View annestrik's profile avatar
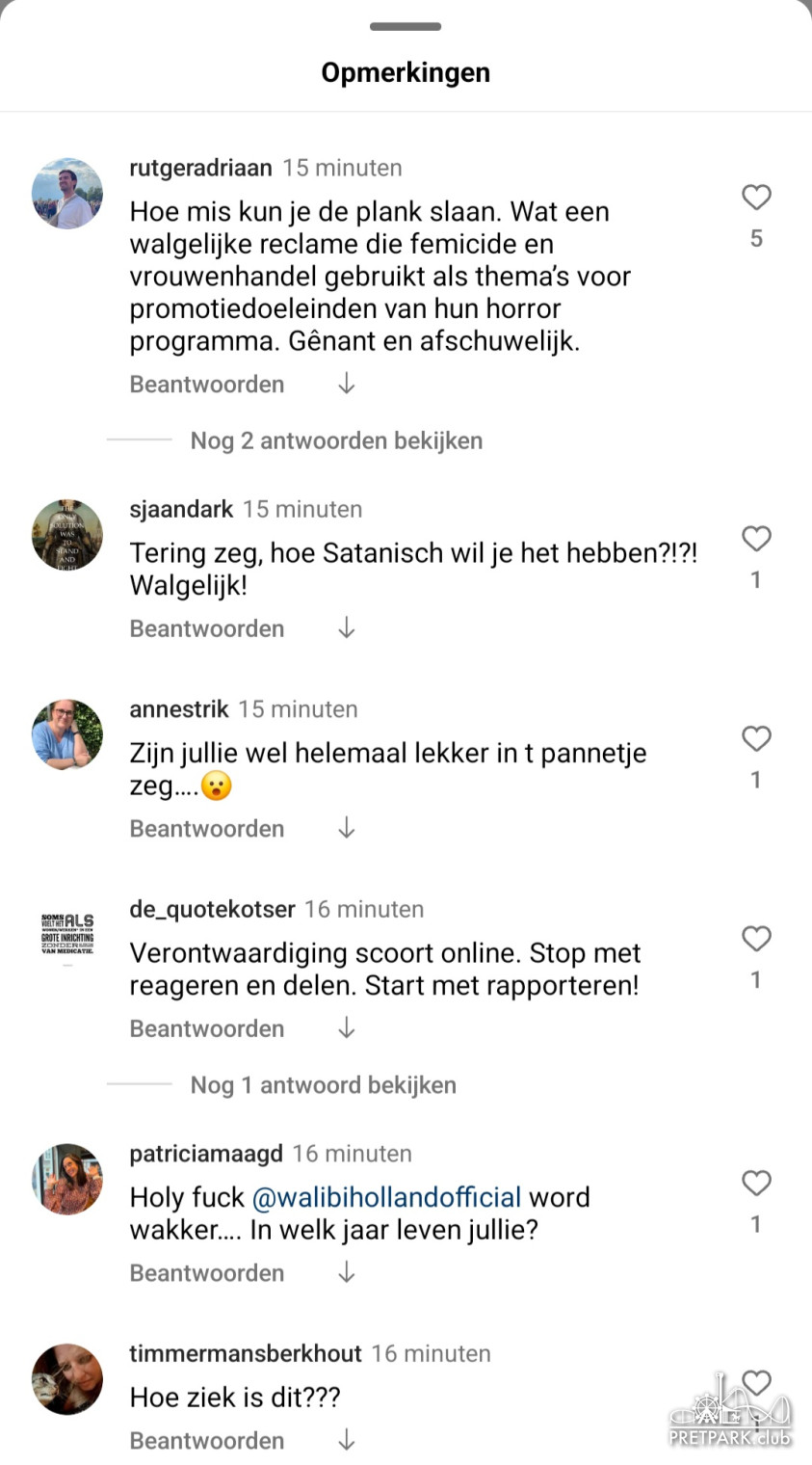The height and width of the screenshot is (1465, 812). pyautogui.click(x=67, y=734)
